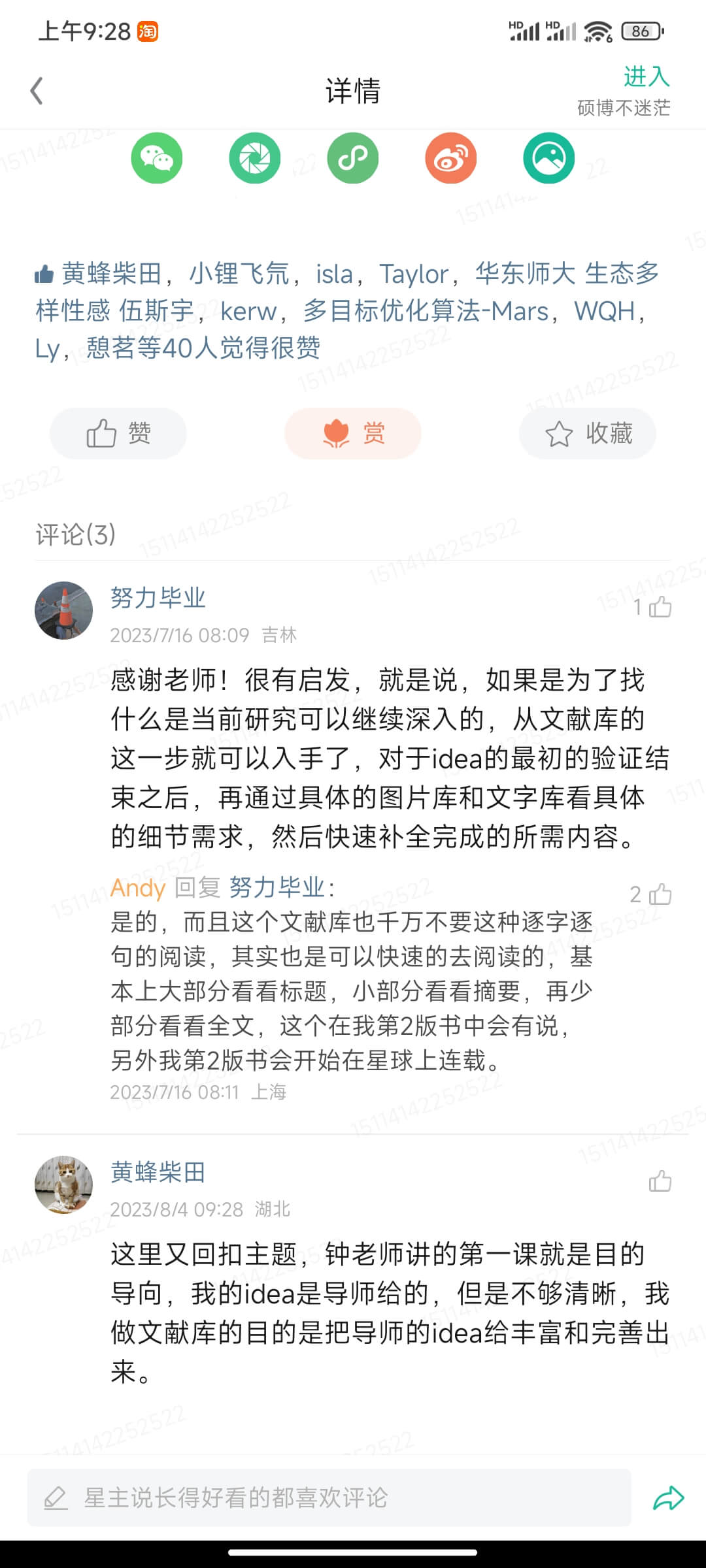706x1568 pixels.
Task: Share to WeChat via green chat icon
Action: coord(157,158)
